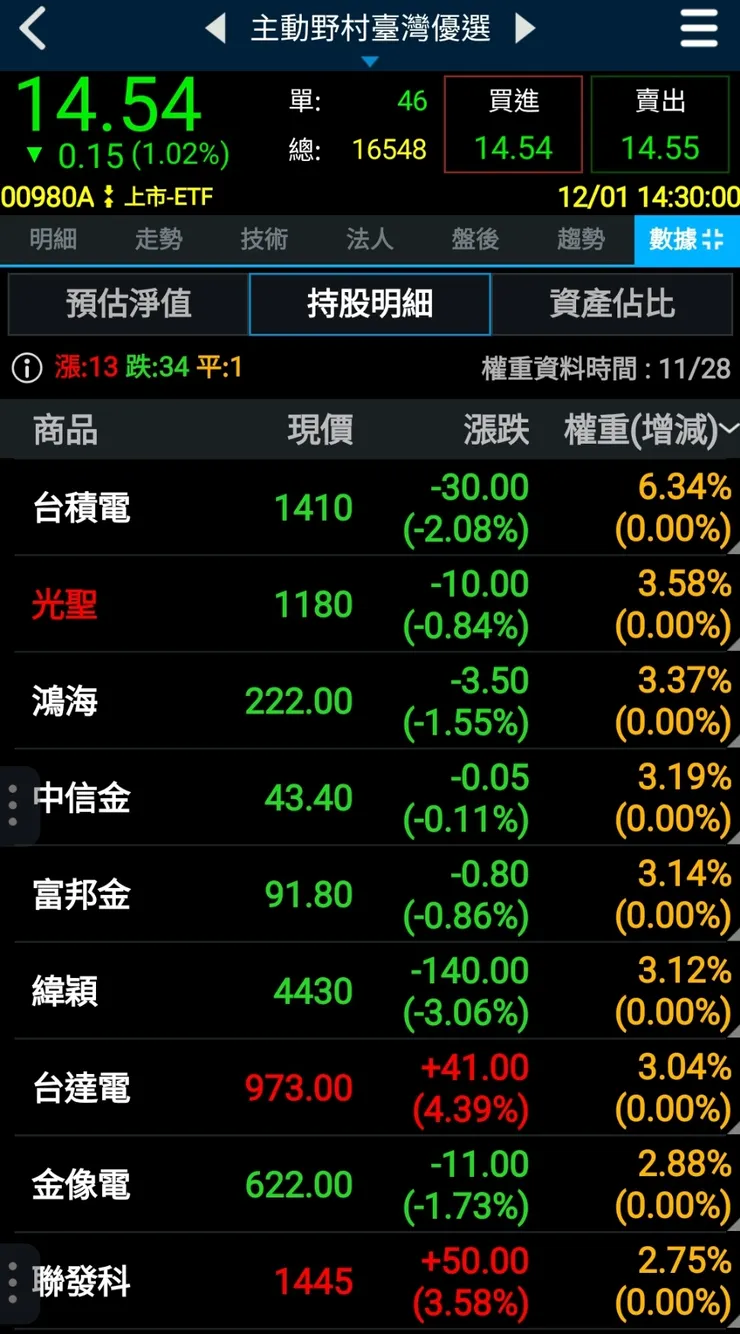Tap the 賣出 14.55 button

660,125
